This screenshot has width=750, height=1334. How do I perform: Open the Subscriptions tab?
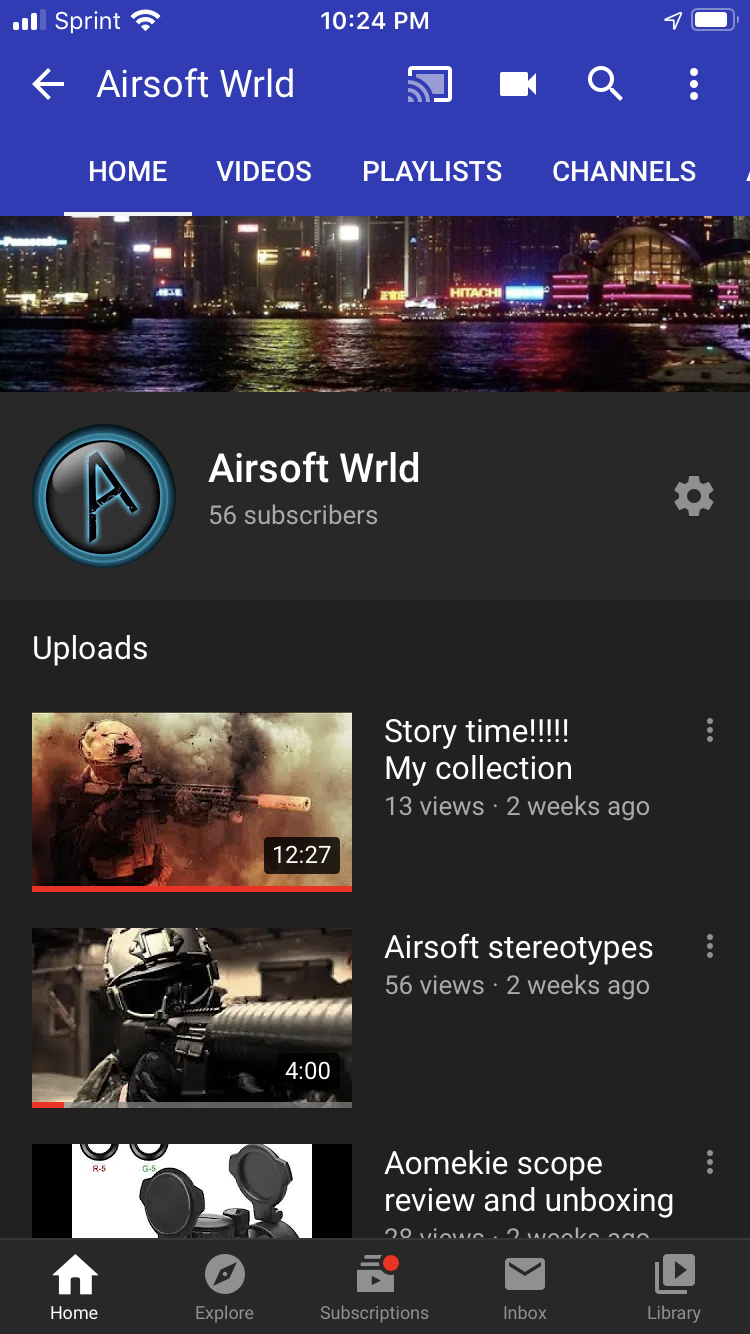[x=374, y=1288]
